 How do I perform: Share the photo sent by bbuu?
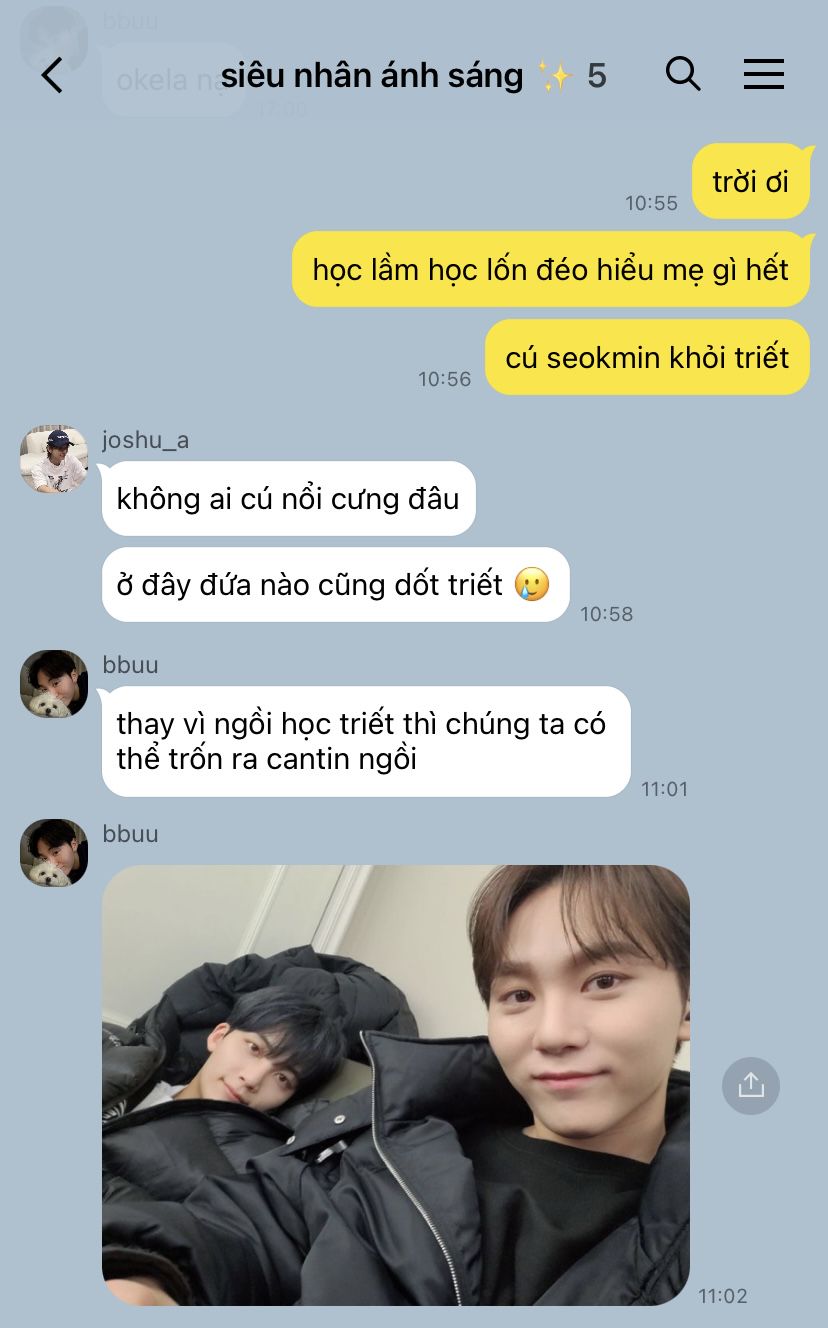750,1085
